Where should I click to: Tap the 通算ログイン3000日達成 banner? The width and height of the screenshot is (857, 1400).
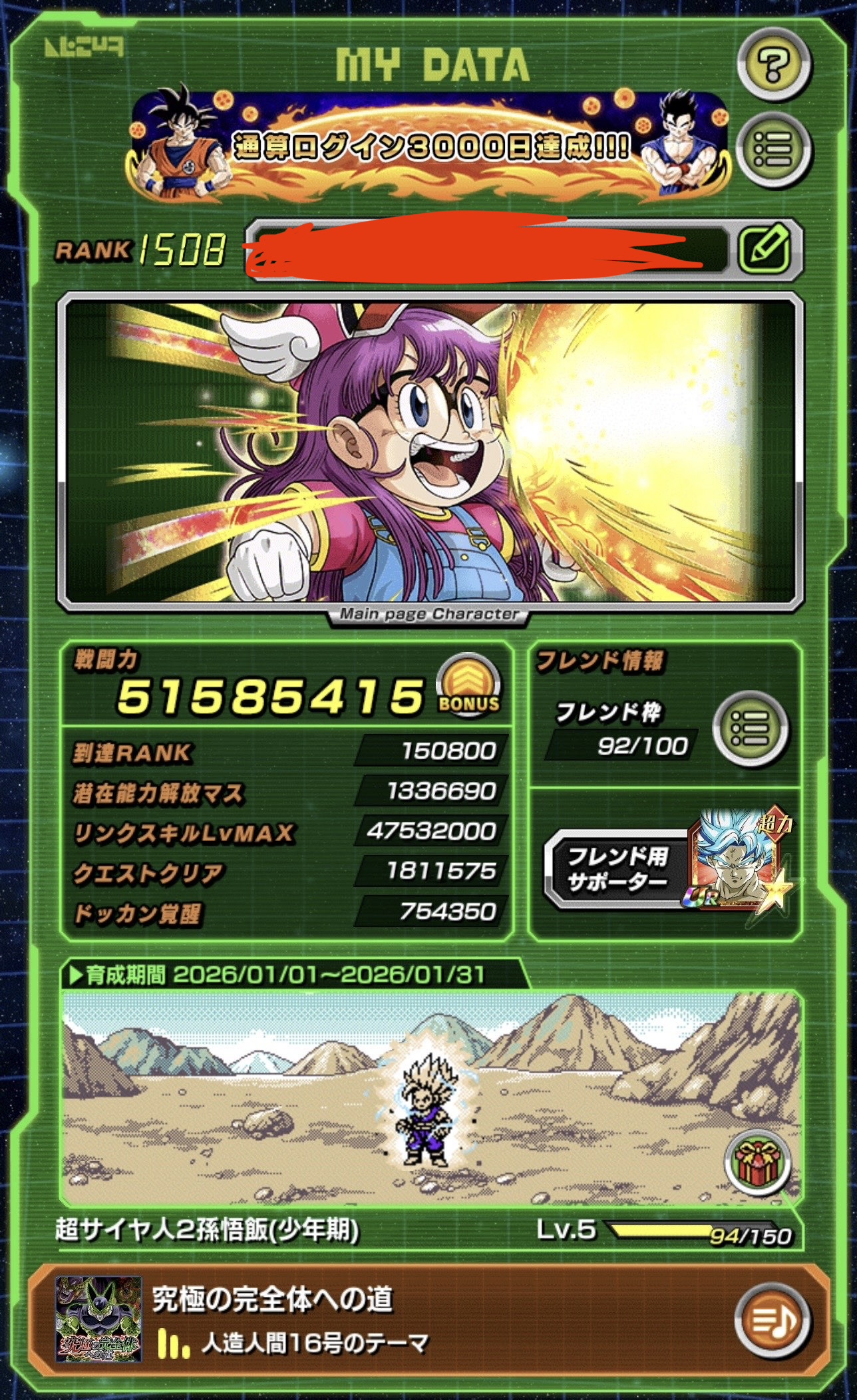(430, 147)
